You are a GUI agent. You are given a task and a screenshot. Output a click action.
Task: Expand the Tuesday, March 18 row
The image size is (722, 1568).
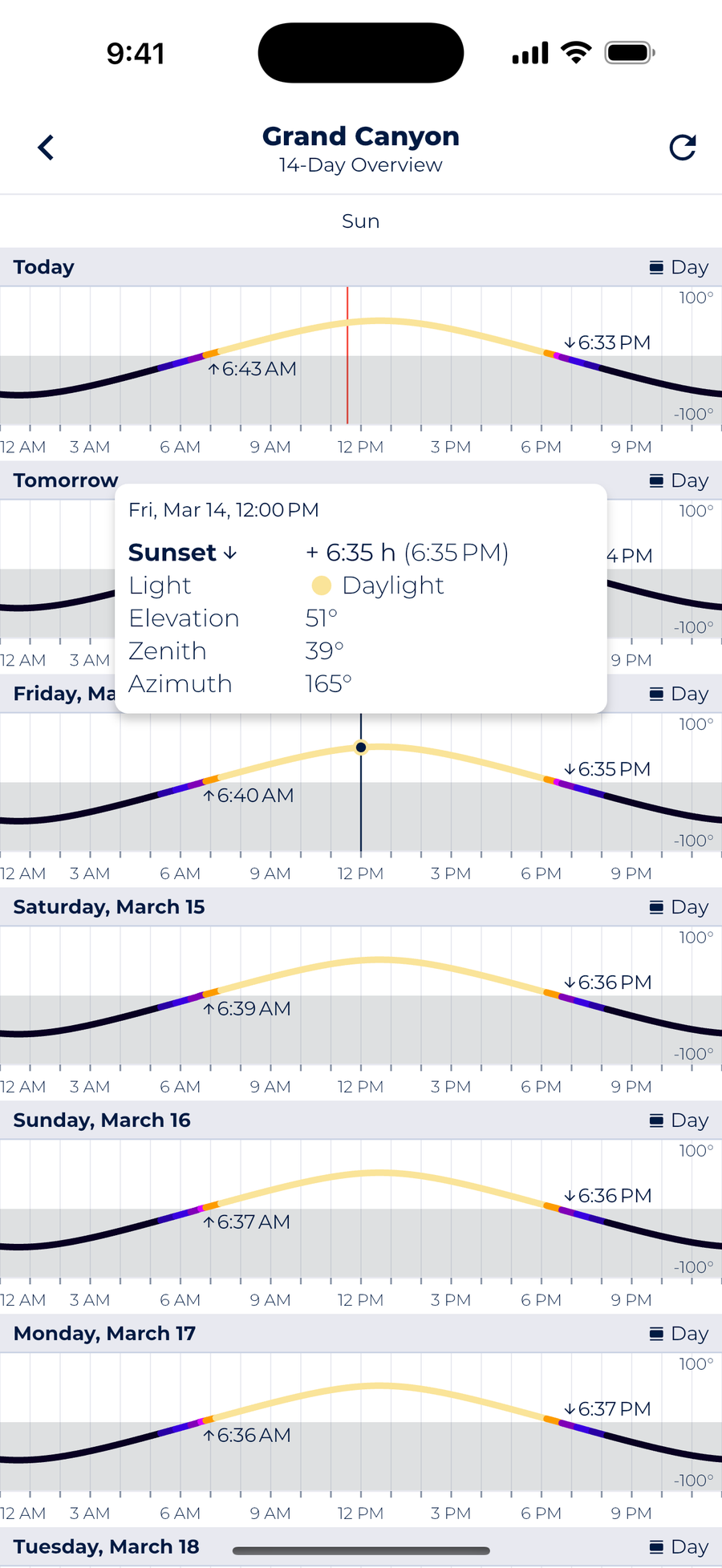click(107, 1546)
